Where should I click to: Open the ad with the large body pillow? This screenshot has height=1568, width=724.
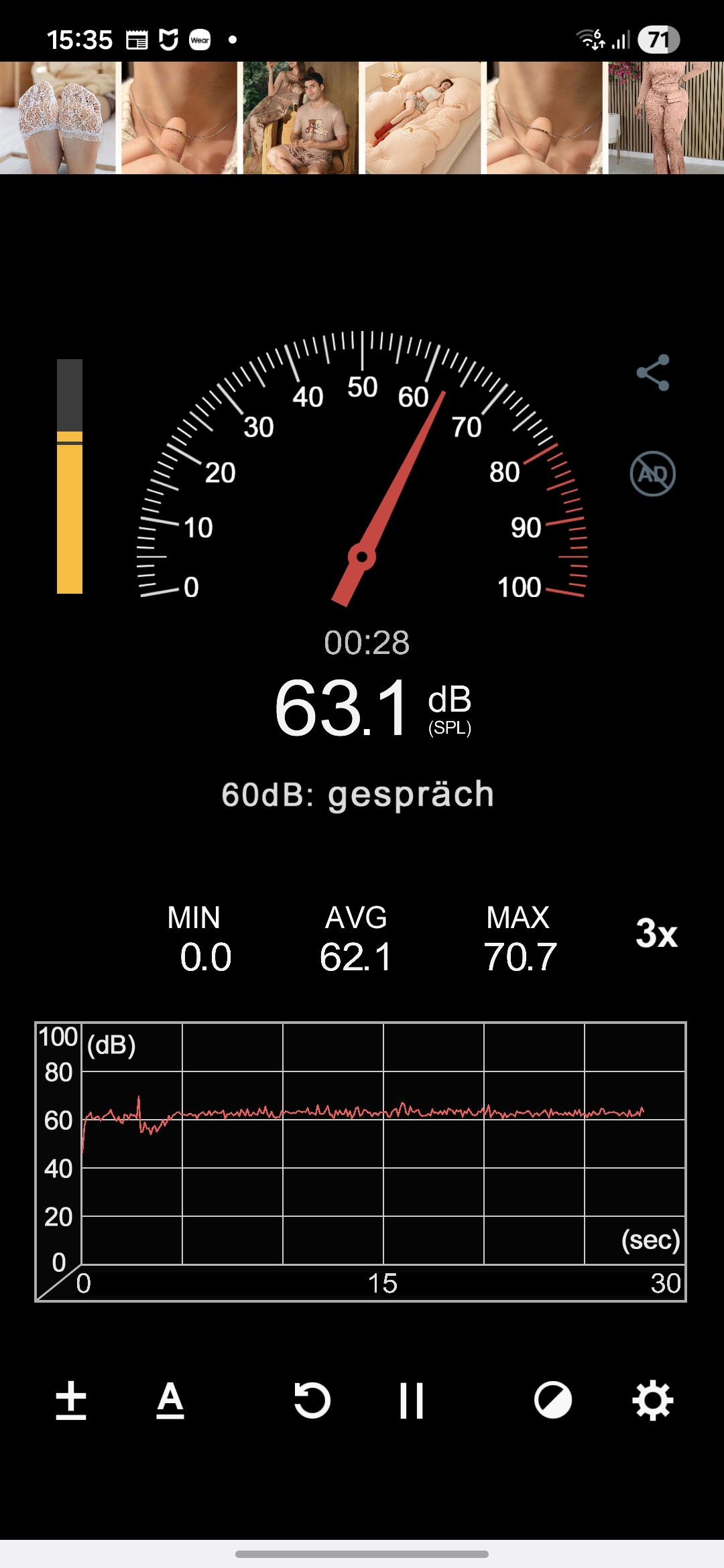click(x=420, y=118)
